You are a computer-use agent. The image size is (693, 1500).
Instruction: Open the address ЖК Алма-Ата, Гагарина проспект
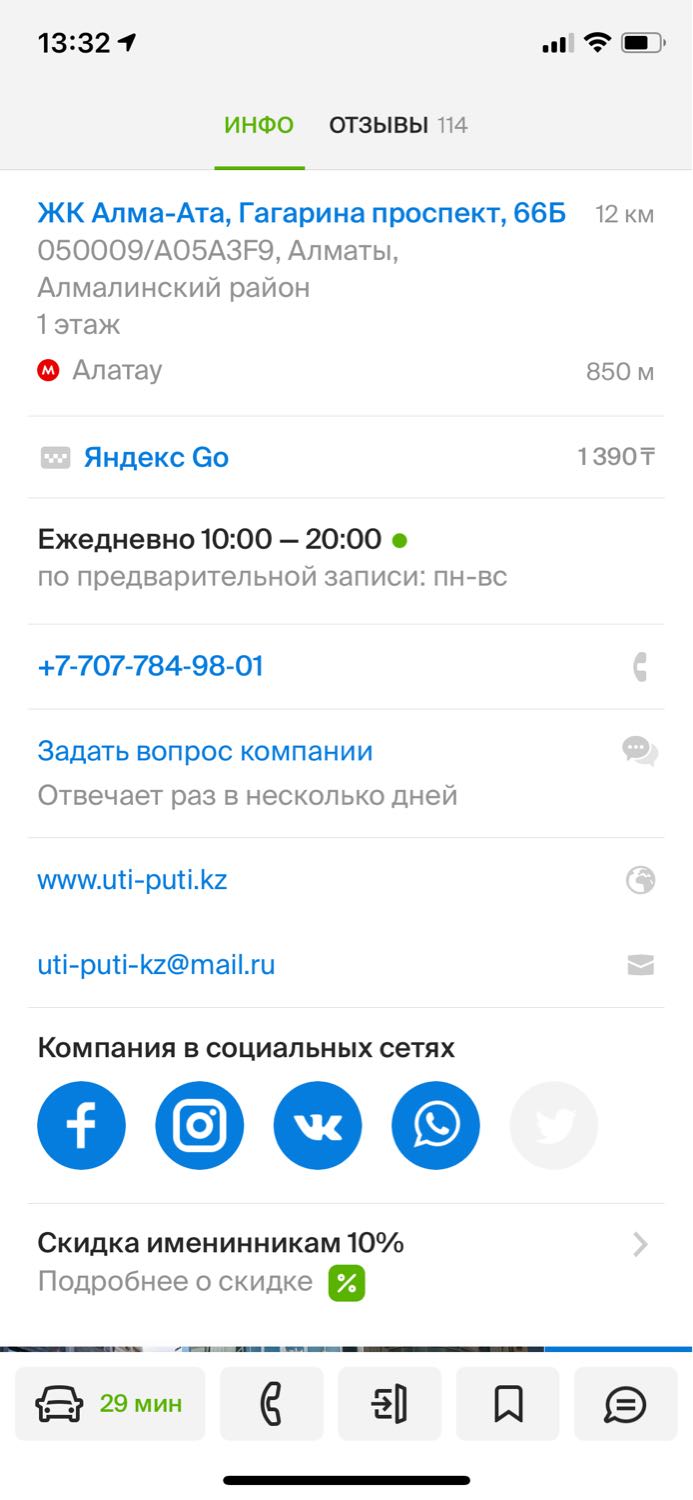tap(302, 213)
